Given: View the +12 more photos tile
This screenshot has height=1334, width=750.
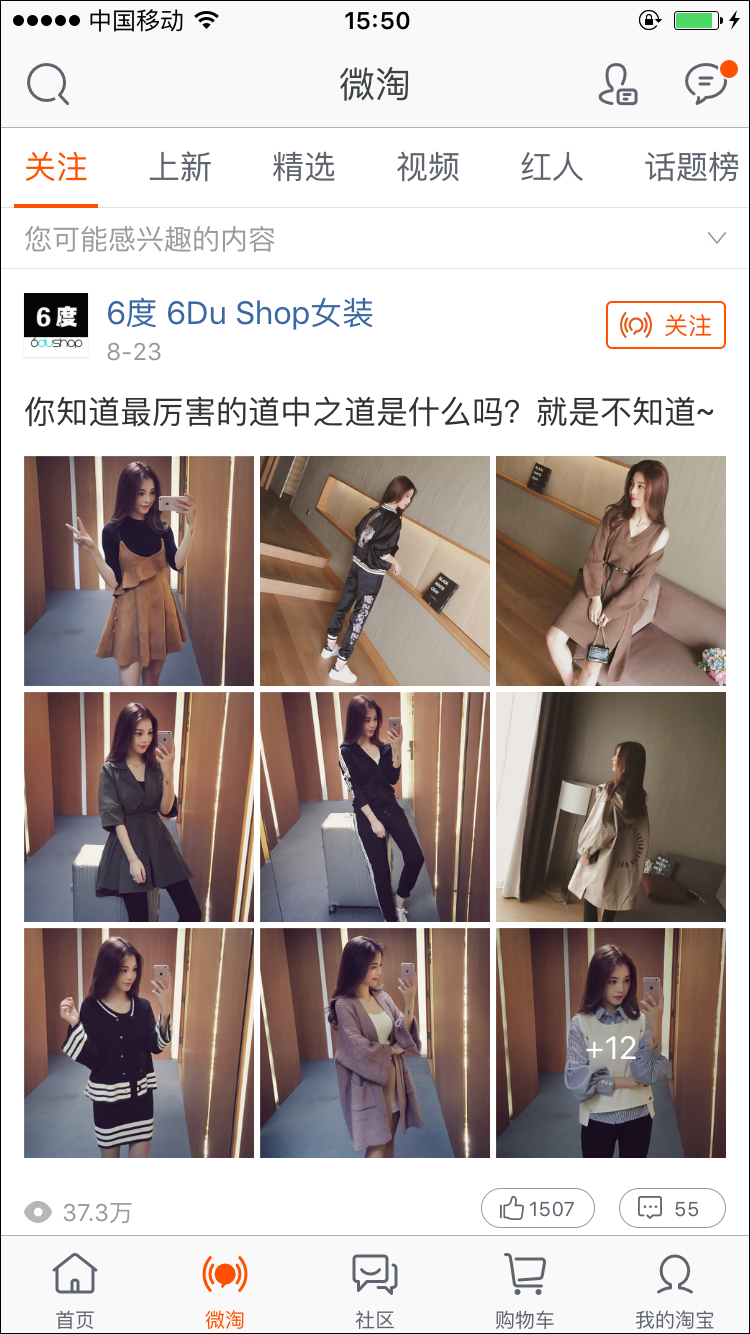Looking at the screenshot, I should [611, 1043].
